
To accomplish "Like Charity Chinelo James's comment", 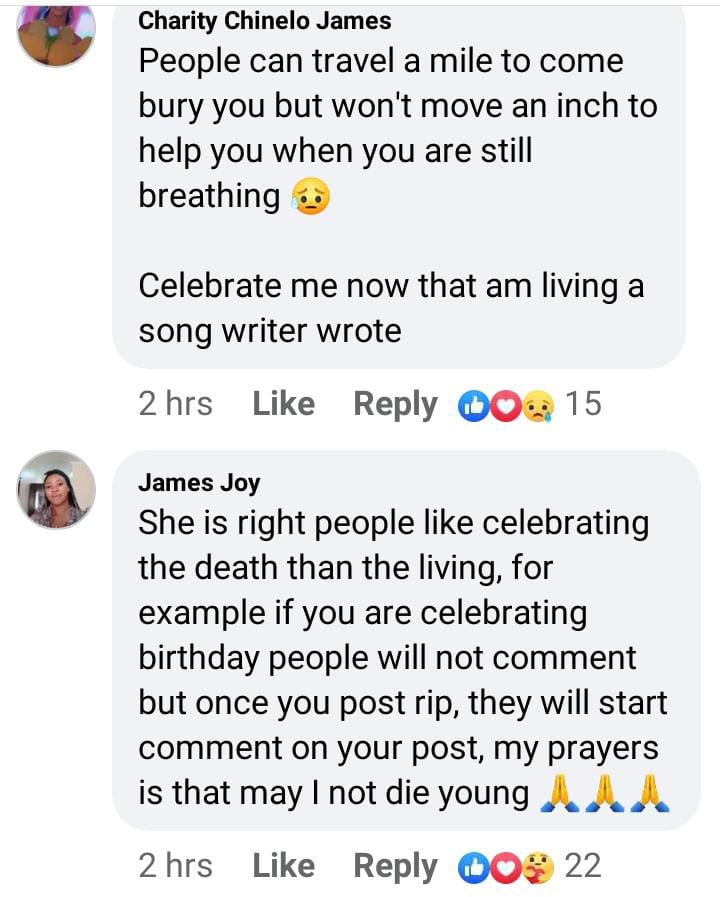I will pos(283,404).
